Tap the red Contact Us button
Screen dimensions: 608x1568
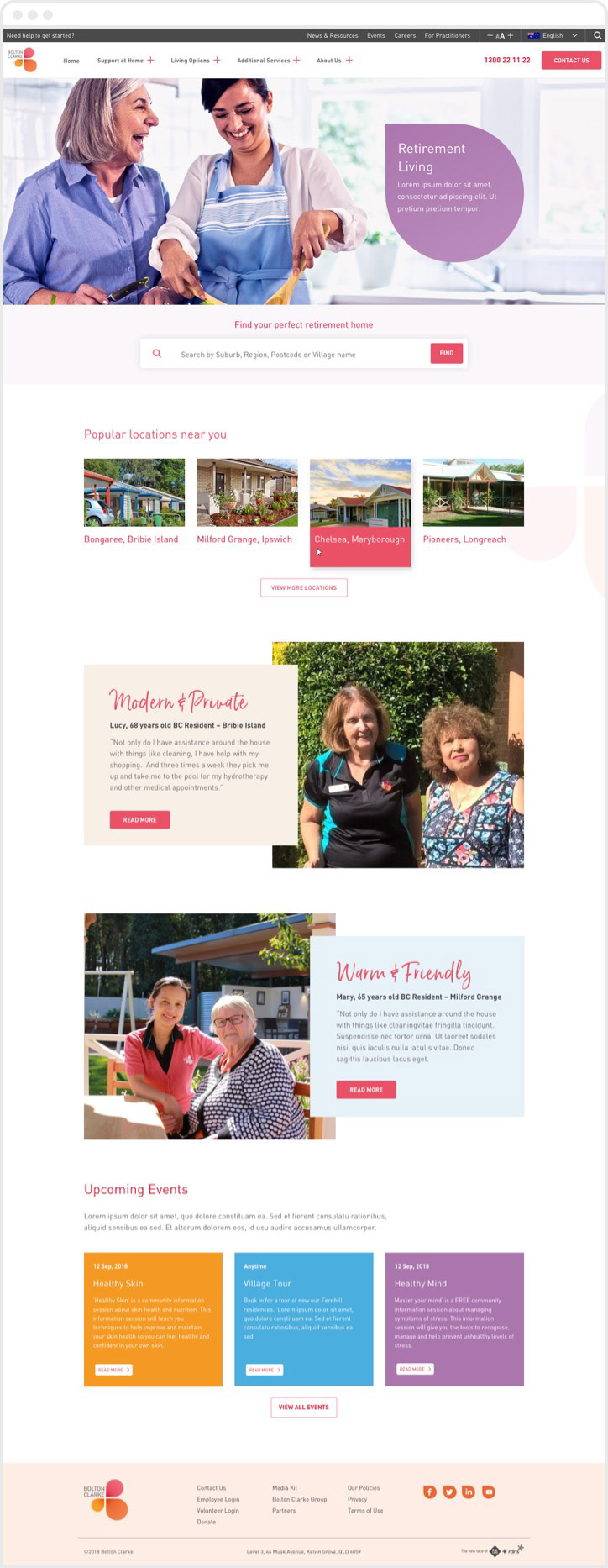point(571,61)
